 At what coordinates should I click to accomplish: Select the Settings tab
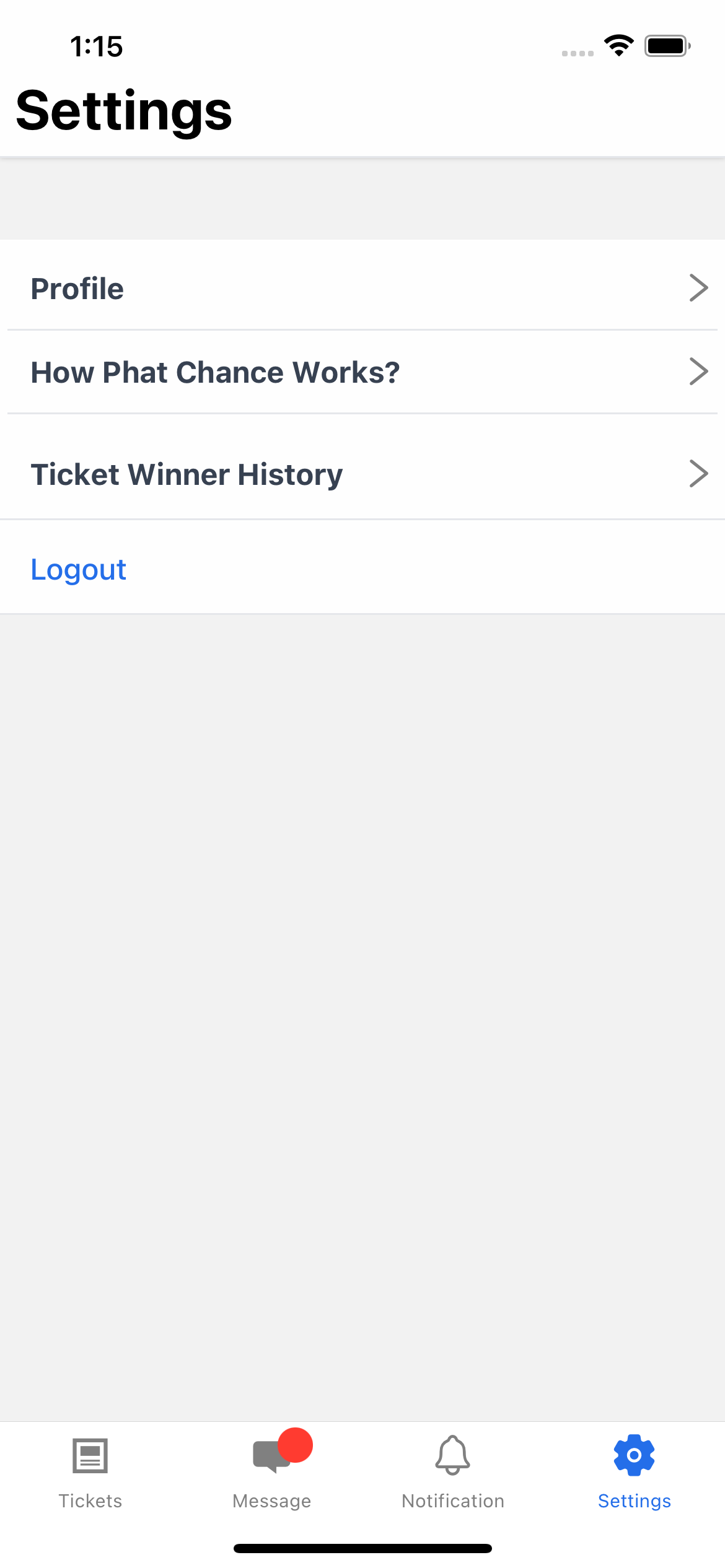635,1473
